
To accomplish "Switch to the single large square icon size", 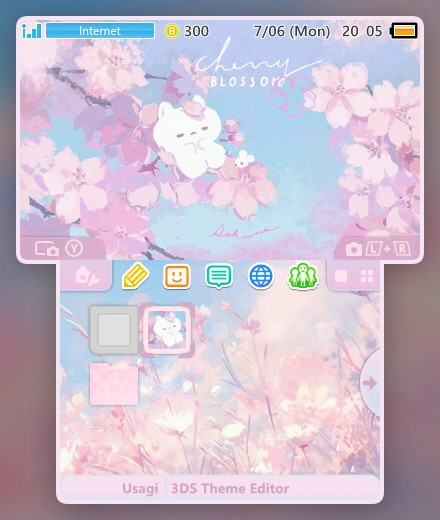I will 341,276.
